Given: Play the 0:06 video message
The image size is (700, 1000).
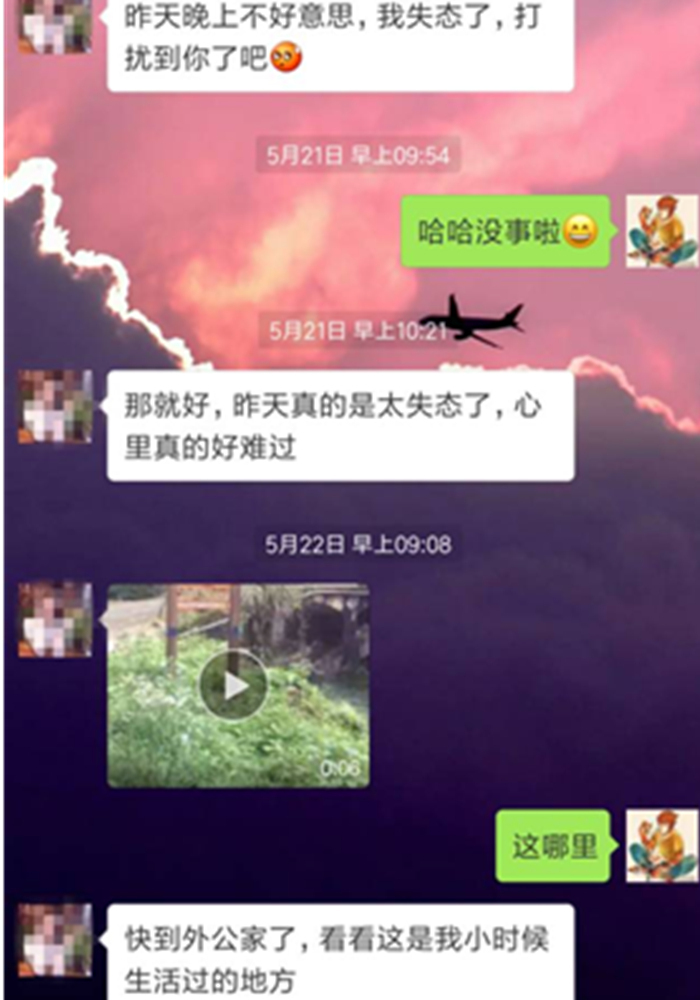Looking at the screenshot, I should [234, 685].
